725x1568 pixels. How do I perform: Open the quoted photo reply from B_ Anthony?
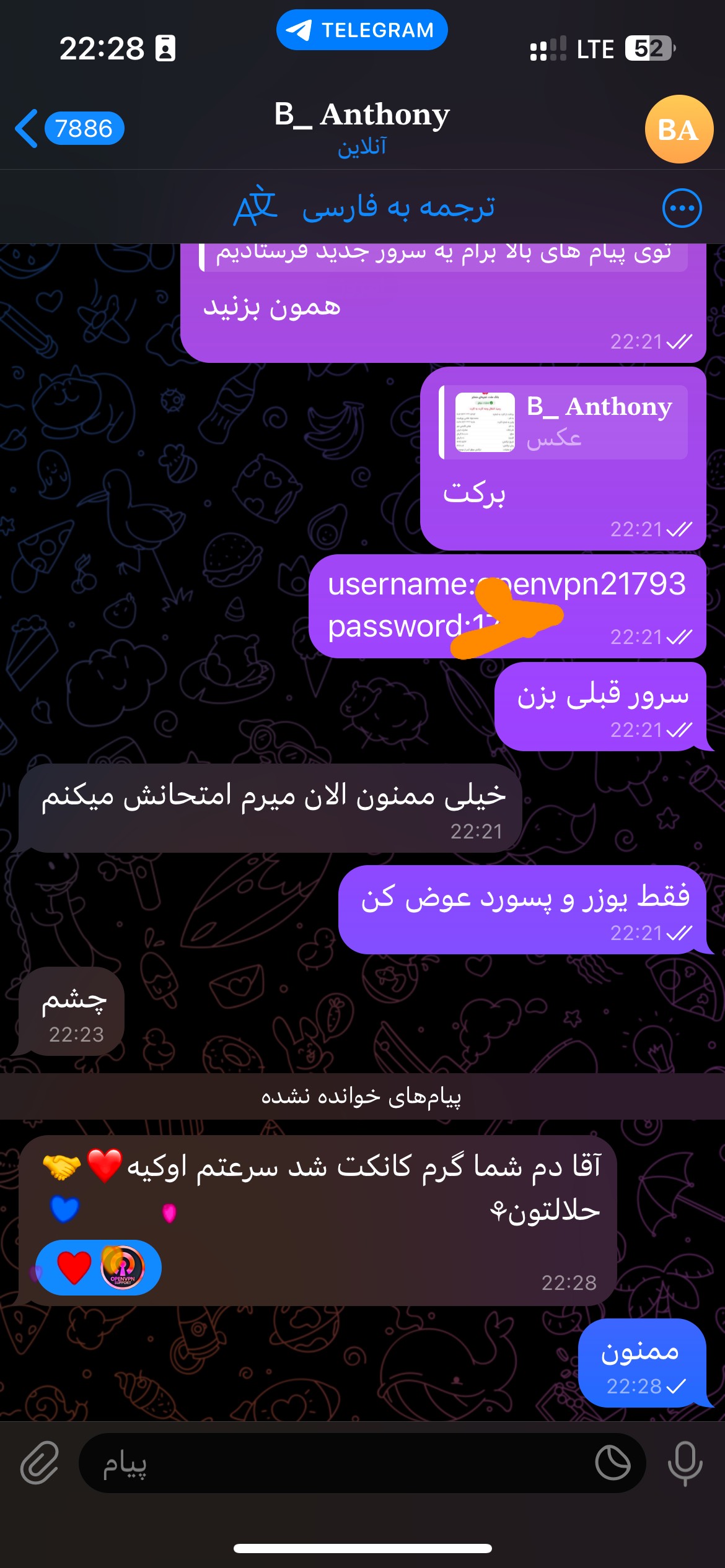pos(564,422)
